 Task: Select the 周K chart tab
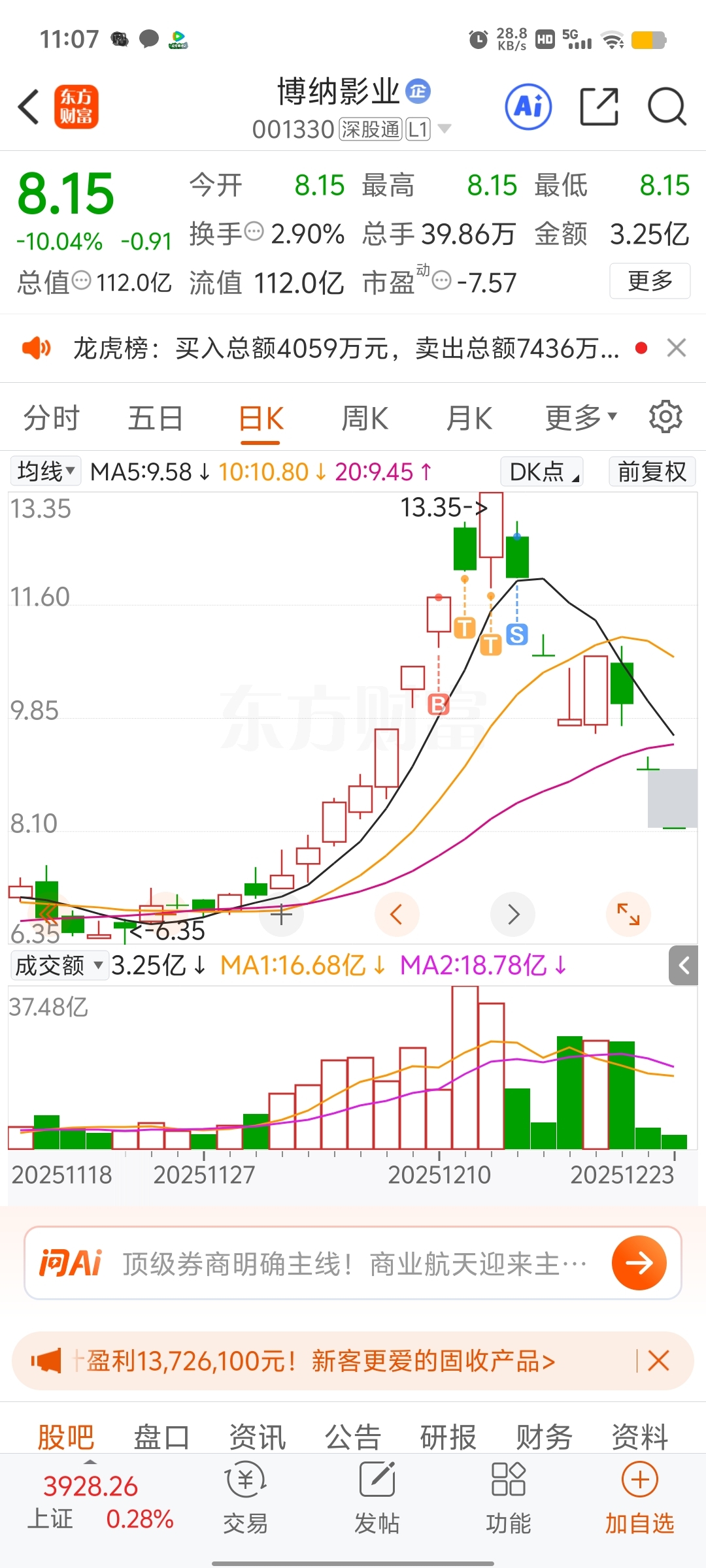[365, 418]
